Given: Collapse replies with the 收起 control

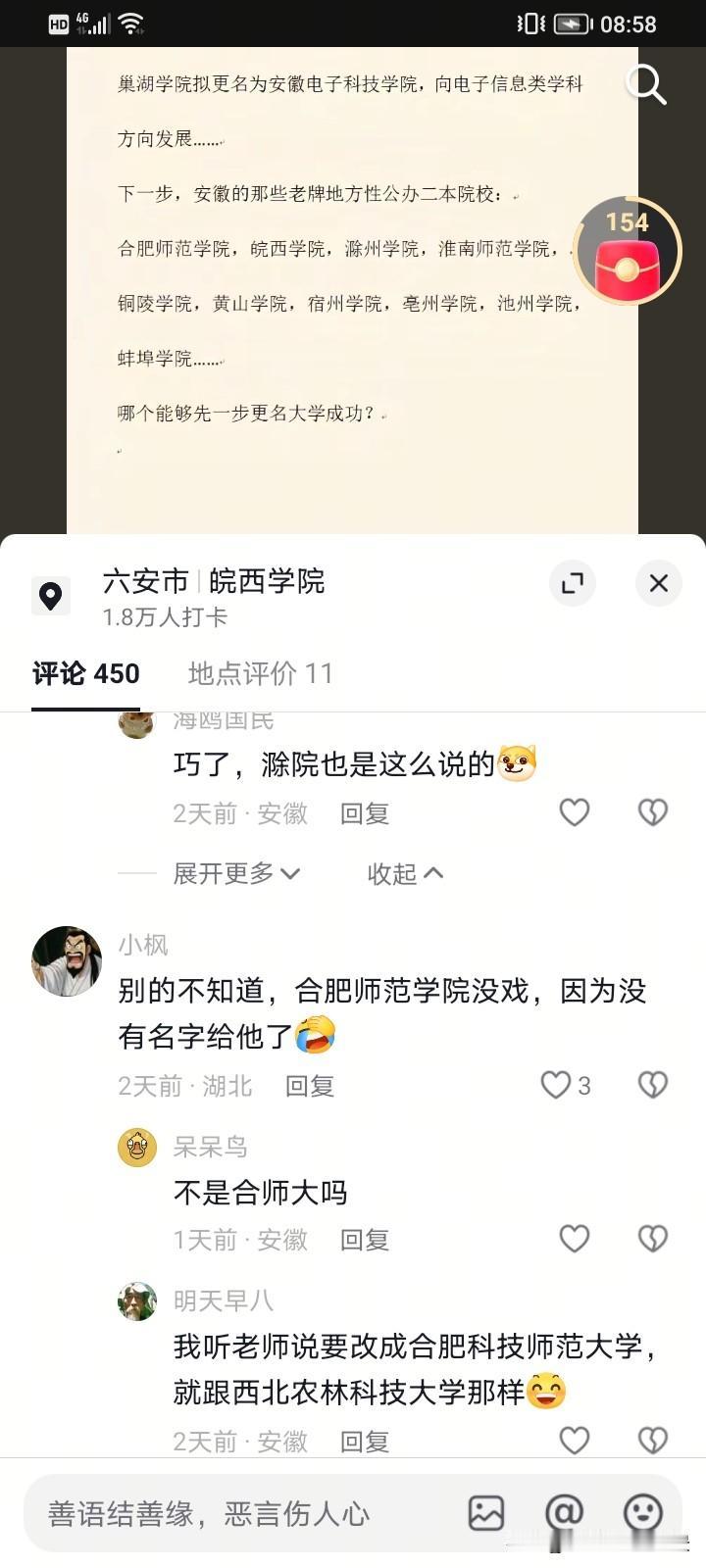Looking at the screenshot, I should click(x=404, y=873).
